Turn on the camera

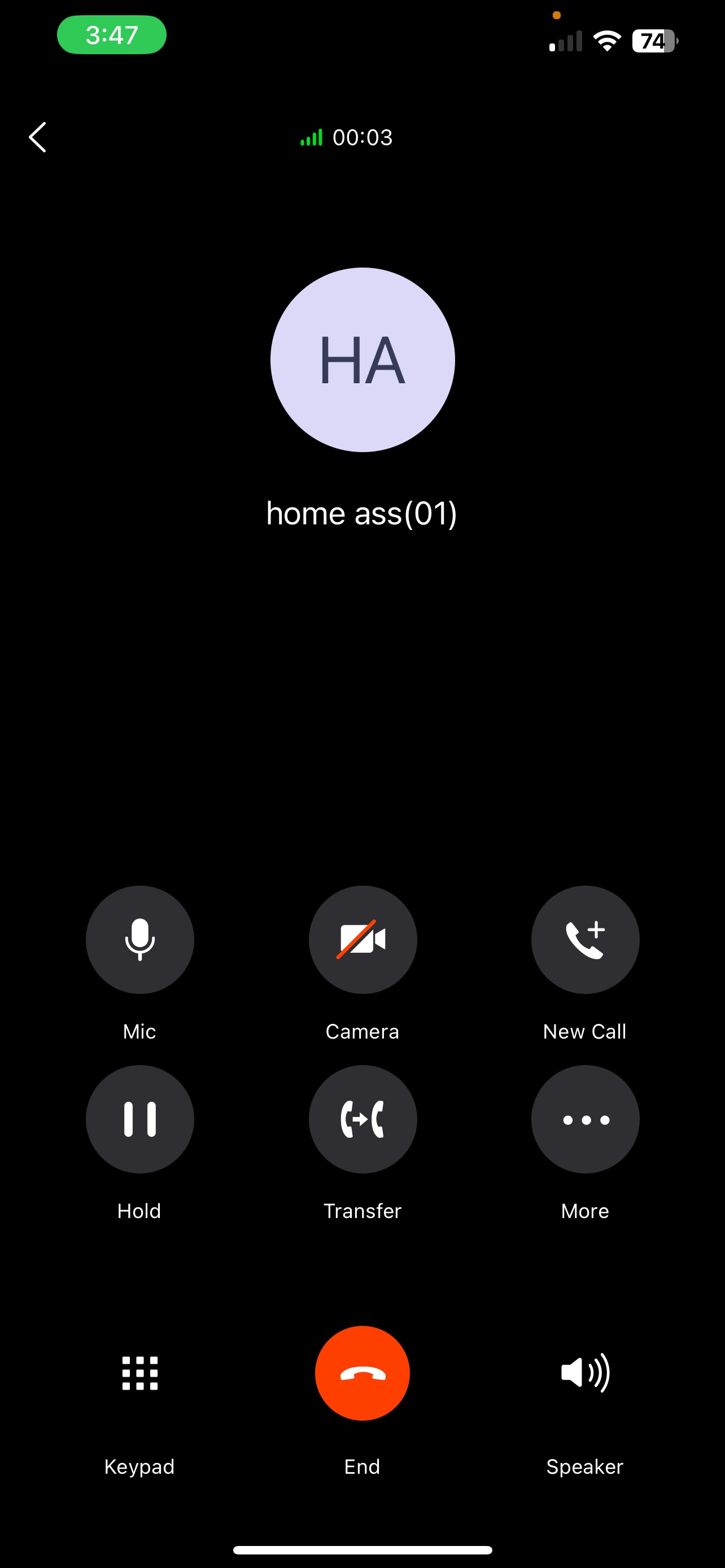(363, 939)
